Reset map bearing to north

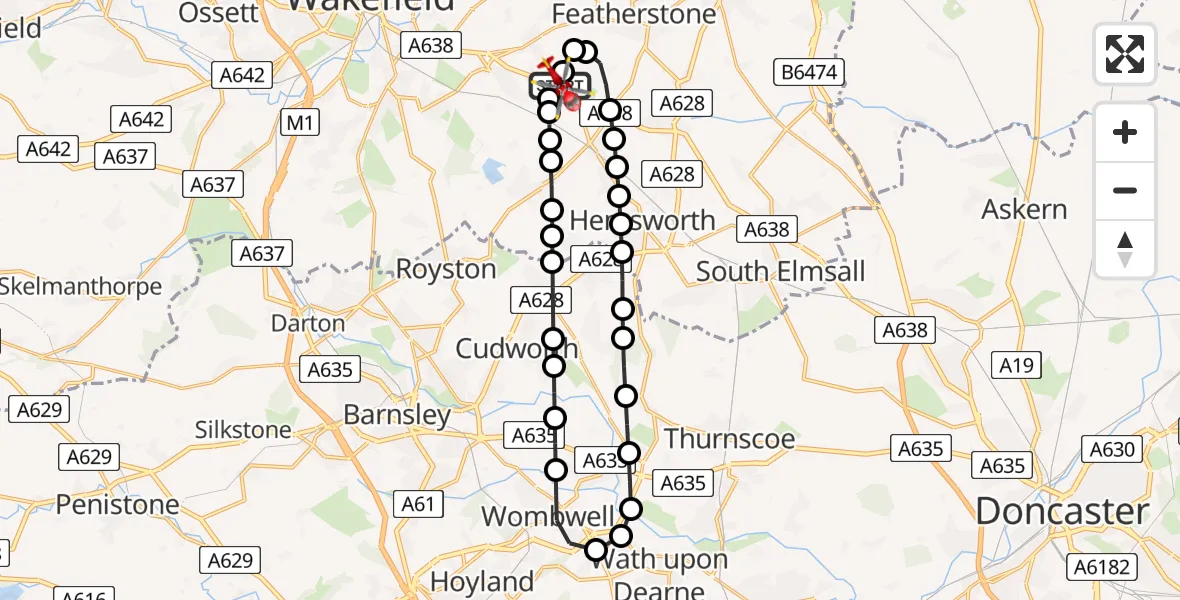coord(1125,249)
